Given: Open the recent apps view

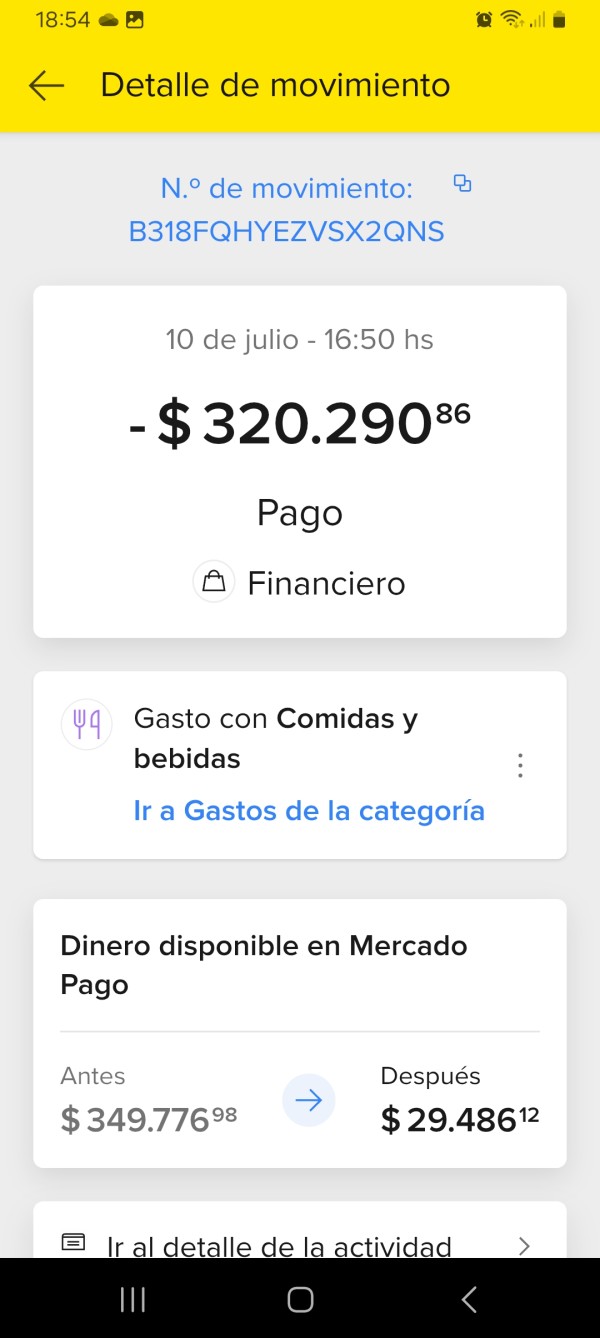Looking at the screenshot, I should pos(132,1299).
